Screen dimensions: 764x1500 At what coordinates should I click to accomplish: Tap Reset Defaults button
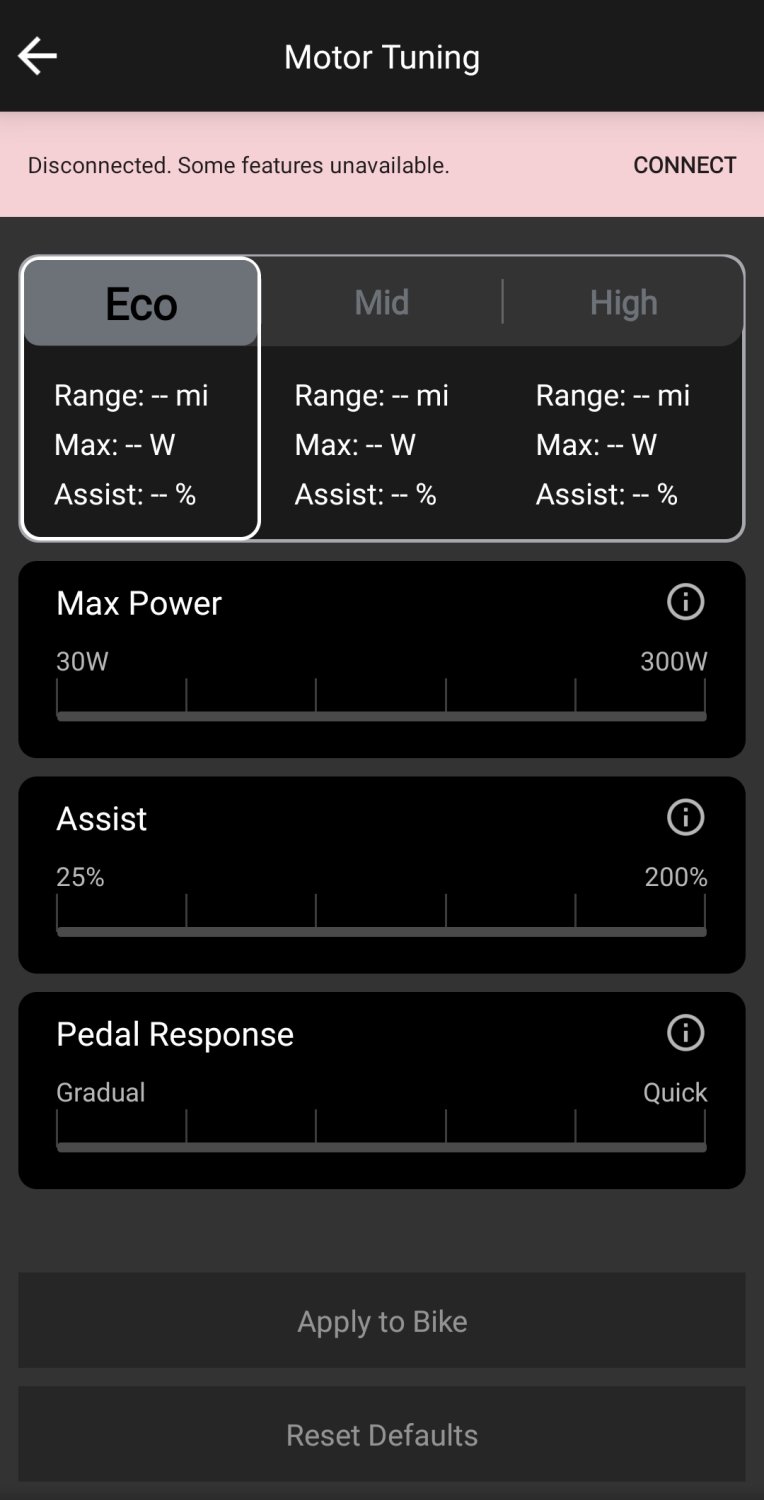381,1434
